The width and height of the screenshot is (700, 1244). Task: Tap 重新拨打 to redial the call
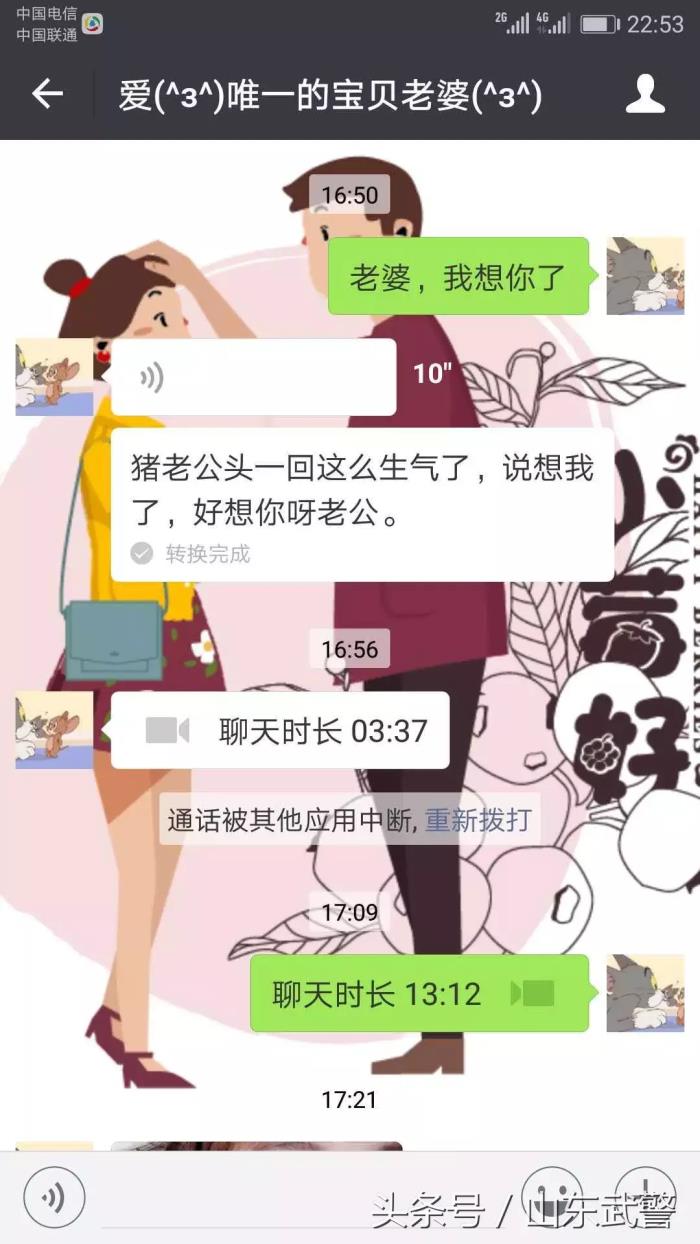tap(477, 820)
